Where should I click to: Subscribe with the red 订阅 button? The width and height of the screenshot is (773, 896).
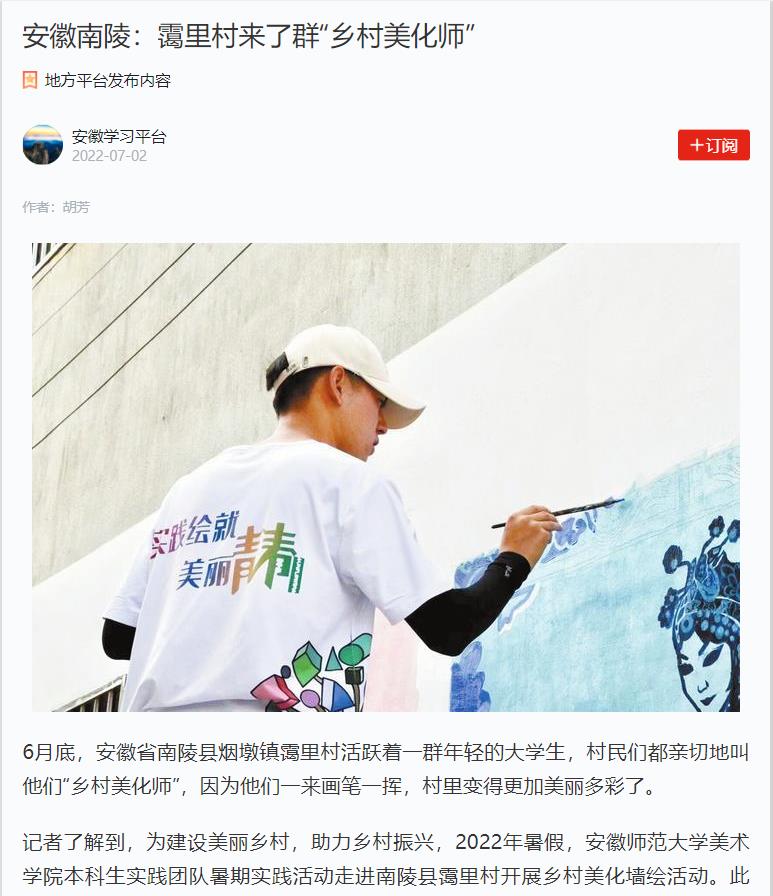(x=713, y=145)
